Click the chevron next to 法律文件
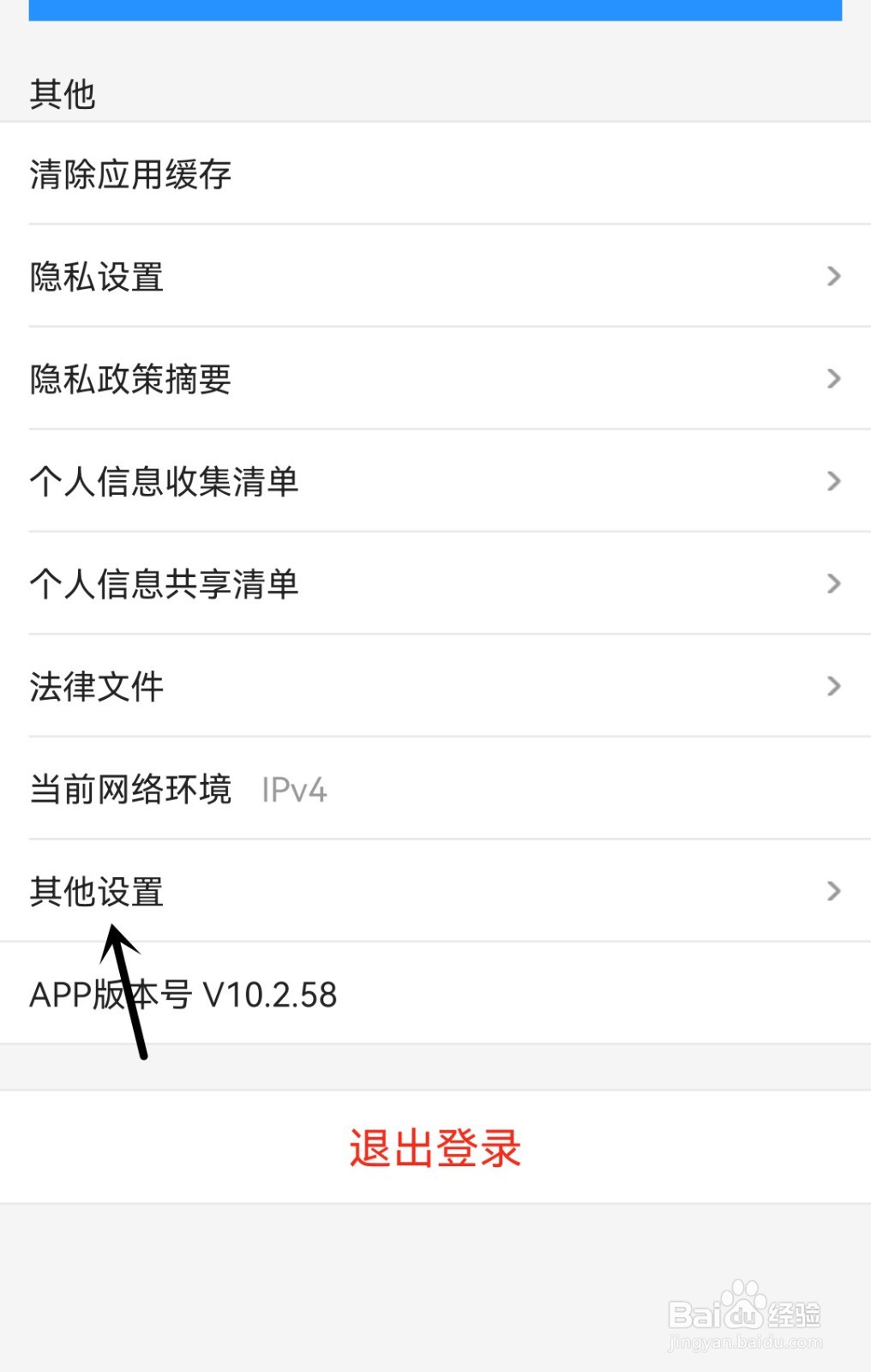Screen dimensions: 871x1372 pos(832,686)
